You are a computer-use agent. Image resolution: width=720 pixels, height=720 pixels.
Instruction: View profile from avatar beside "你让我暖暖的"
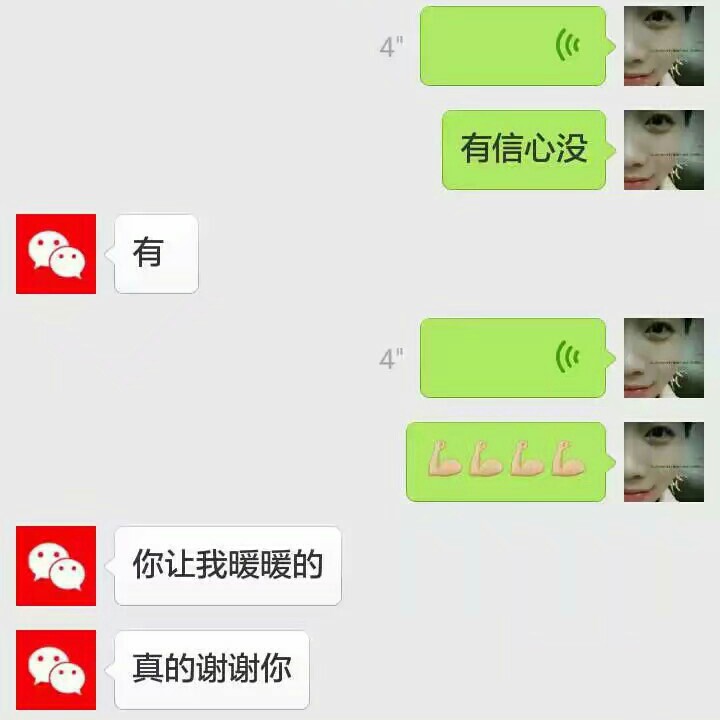tap(56, 566)
